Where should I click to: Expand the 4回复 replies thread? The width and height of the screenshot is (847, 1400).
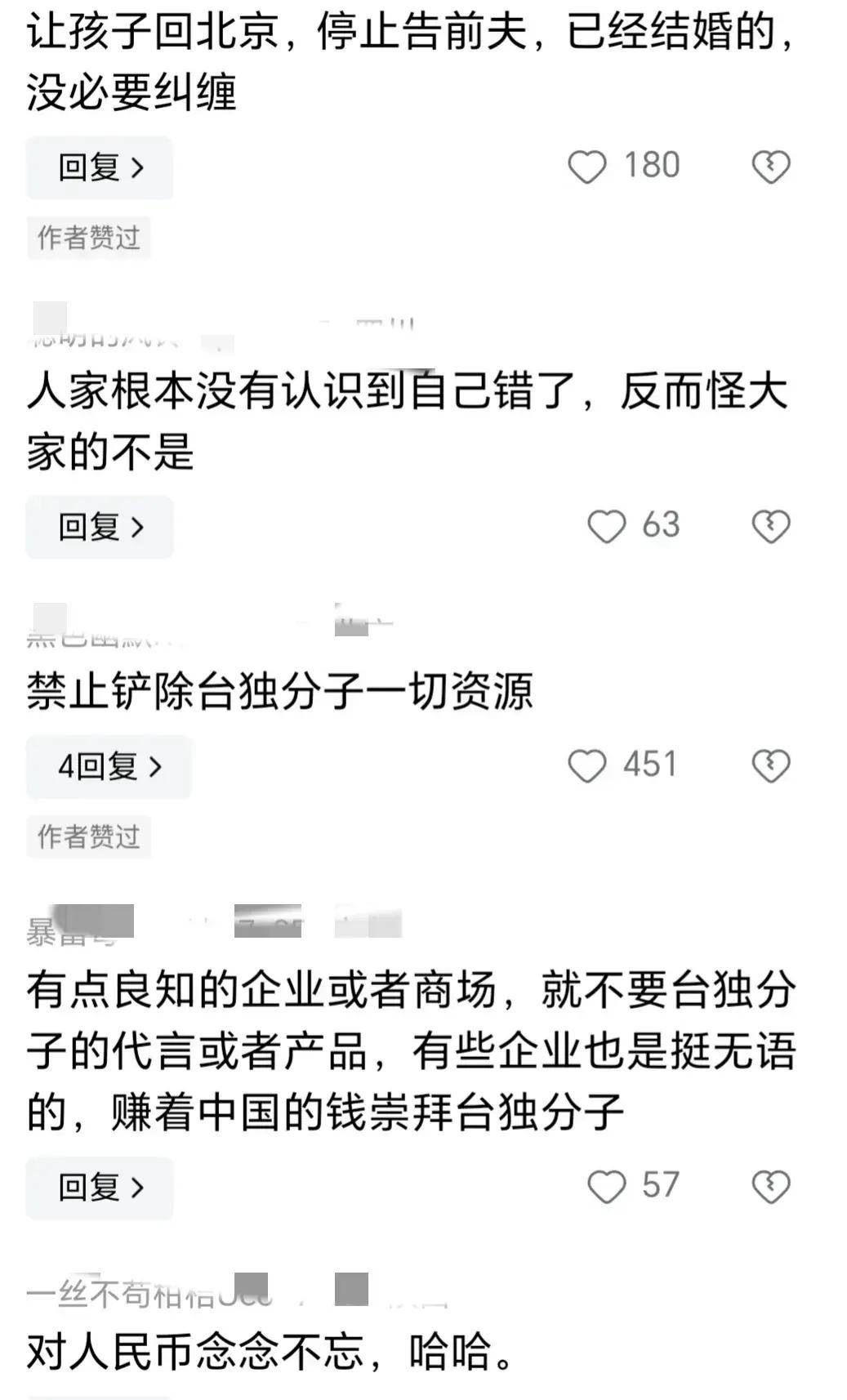[x=109, y=766]
